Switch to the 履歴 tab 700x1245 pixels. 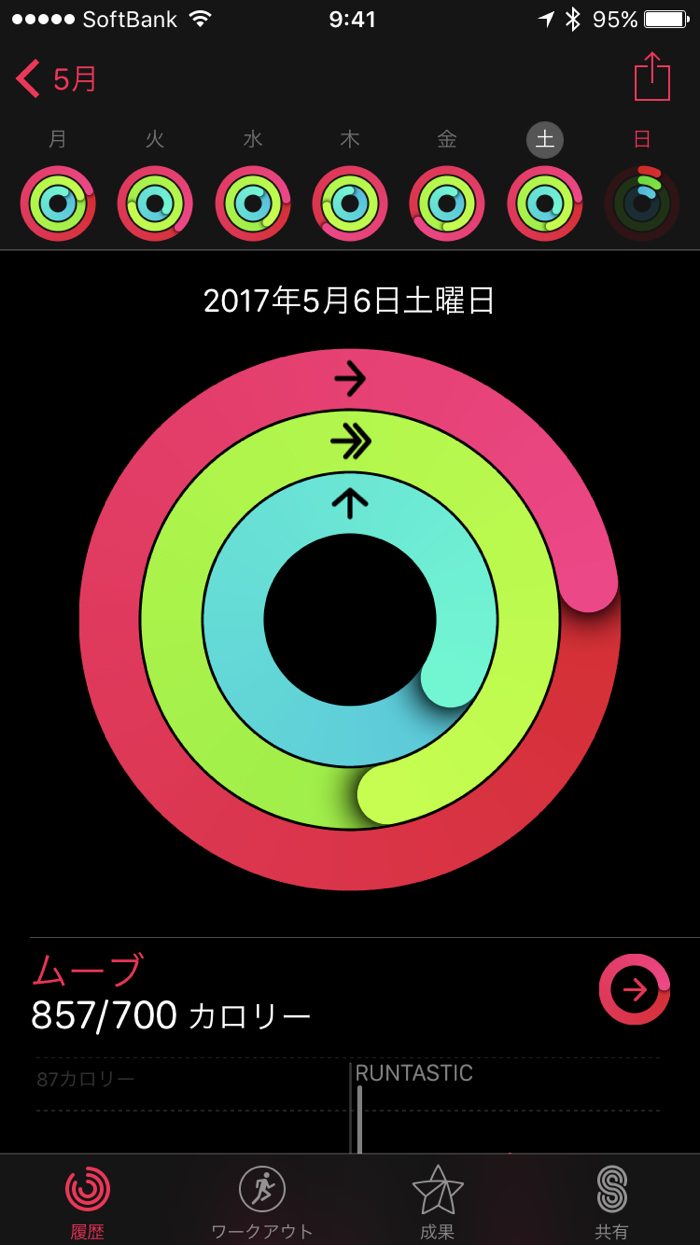pyautogui.click(x=88, y=1201)
